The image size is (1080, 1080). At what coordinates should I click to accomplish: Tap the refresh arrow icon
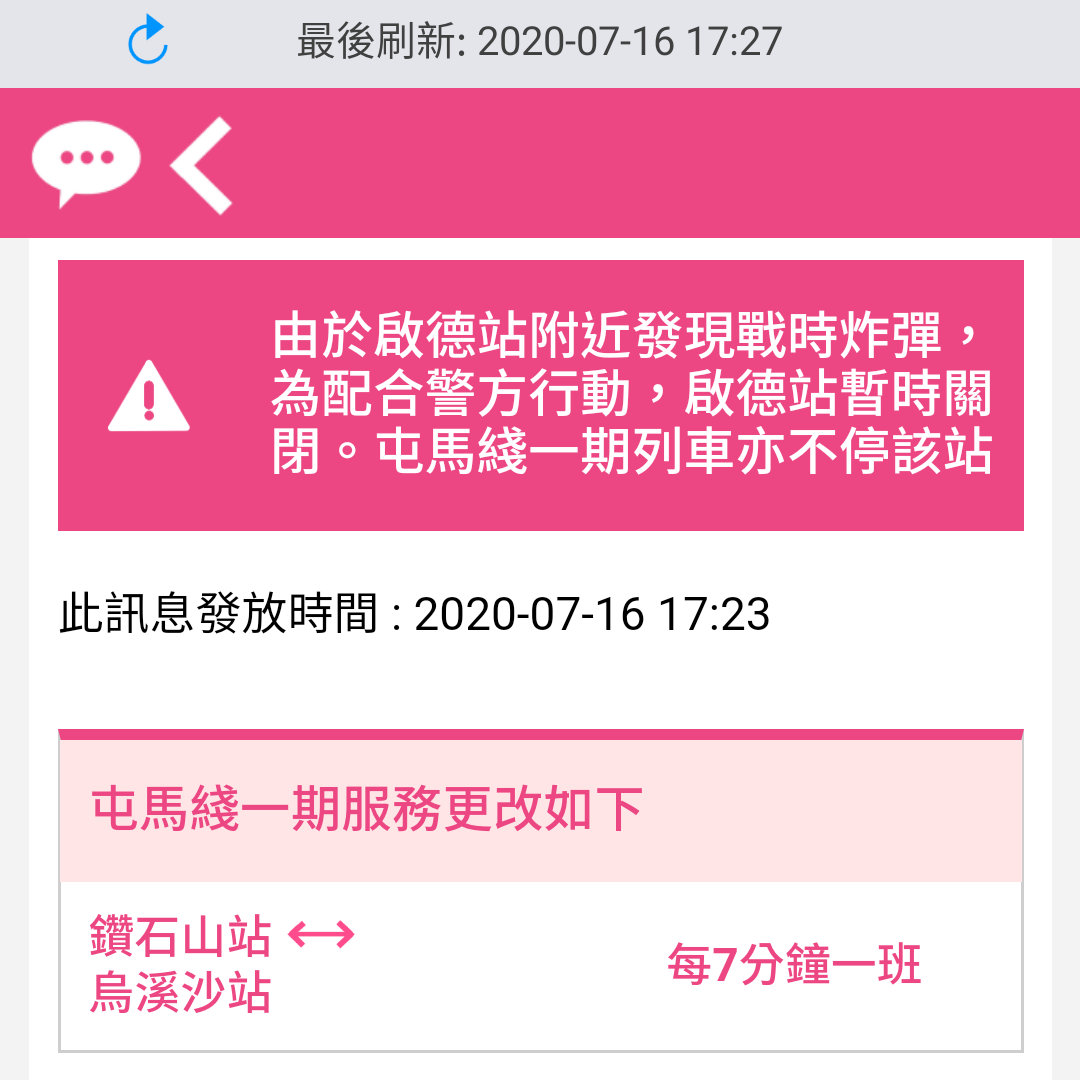pyautogui.click(x=148, y=41)
